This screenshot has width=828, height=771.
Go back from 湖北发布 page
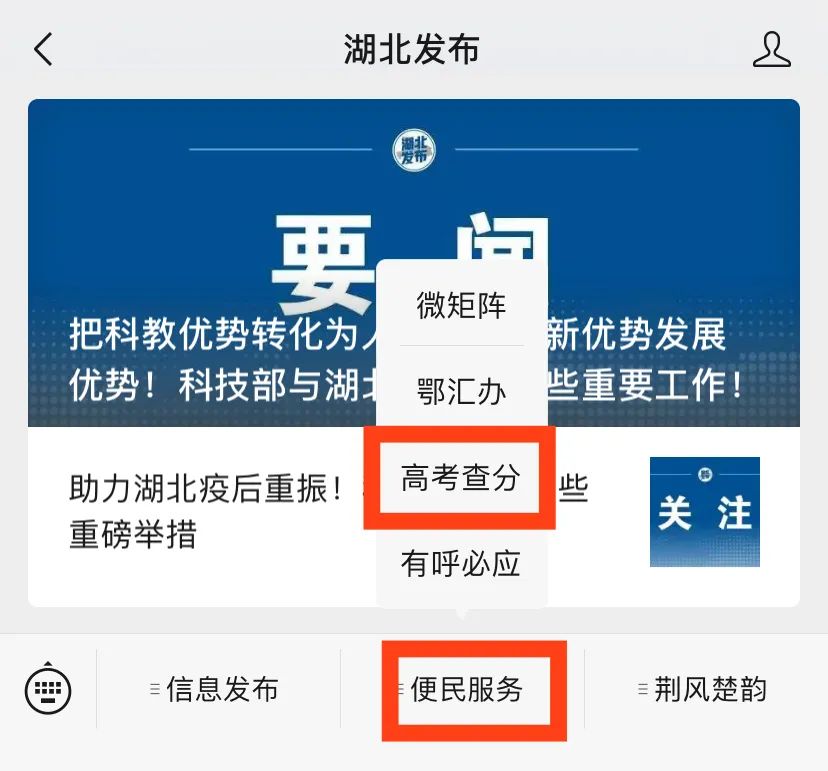click(43, 49)
